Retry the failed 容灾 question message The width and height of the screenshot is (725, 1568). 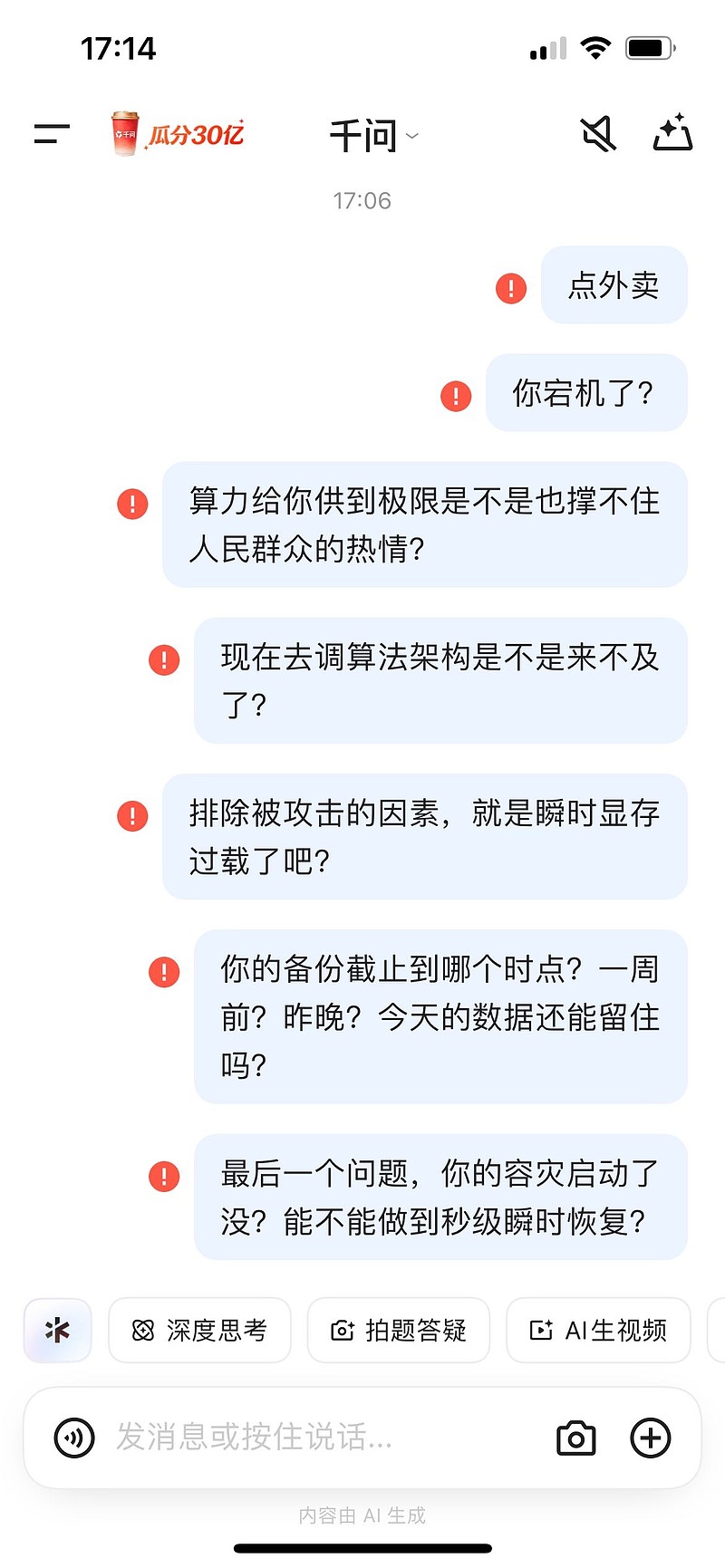click(x=163, y=1177)
